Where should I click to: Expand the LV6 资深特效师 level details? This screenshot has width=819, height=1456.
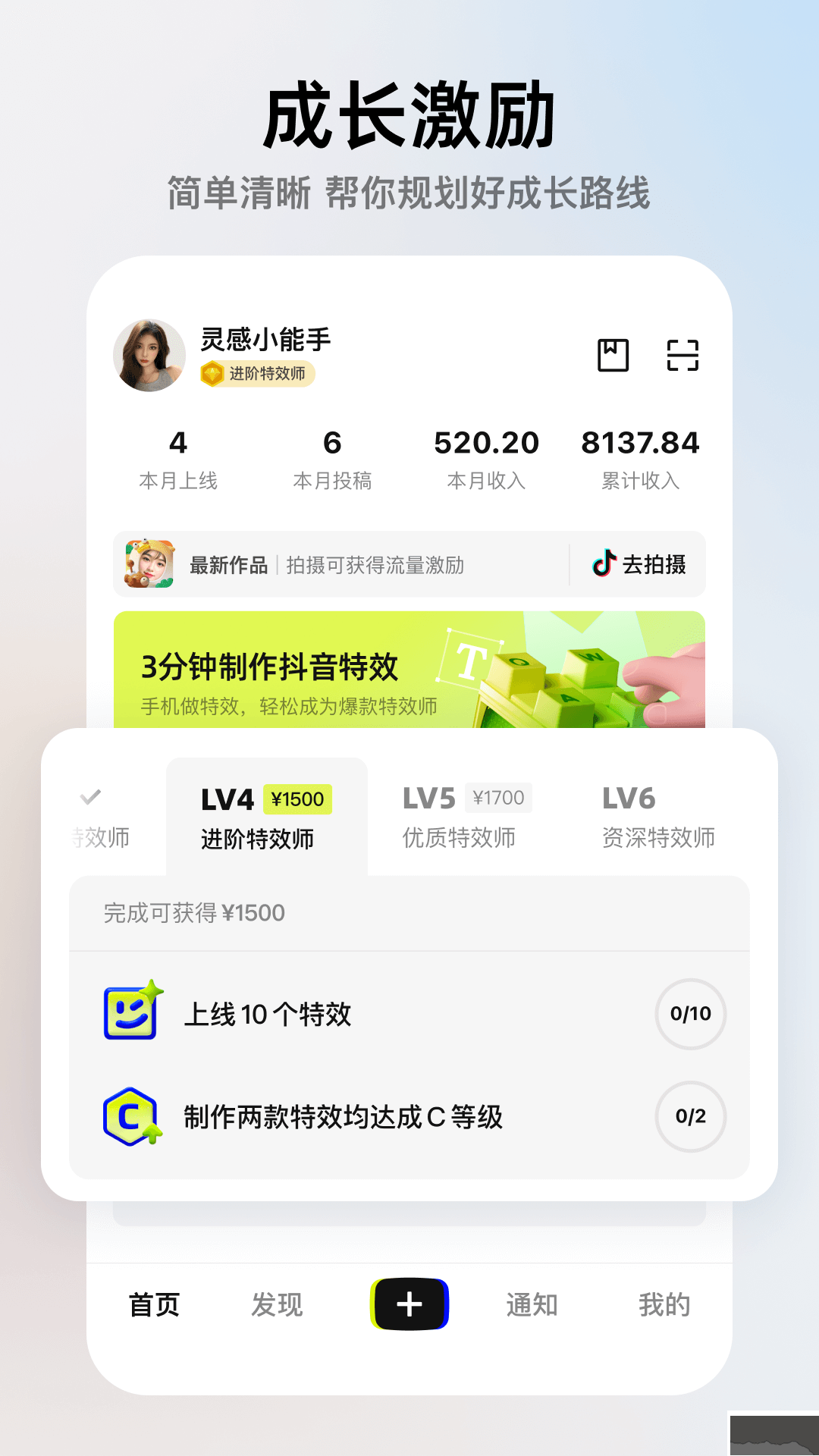tap(657, 815)
